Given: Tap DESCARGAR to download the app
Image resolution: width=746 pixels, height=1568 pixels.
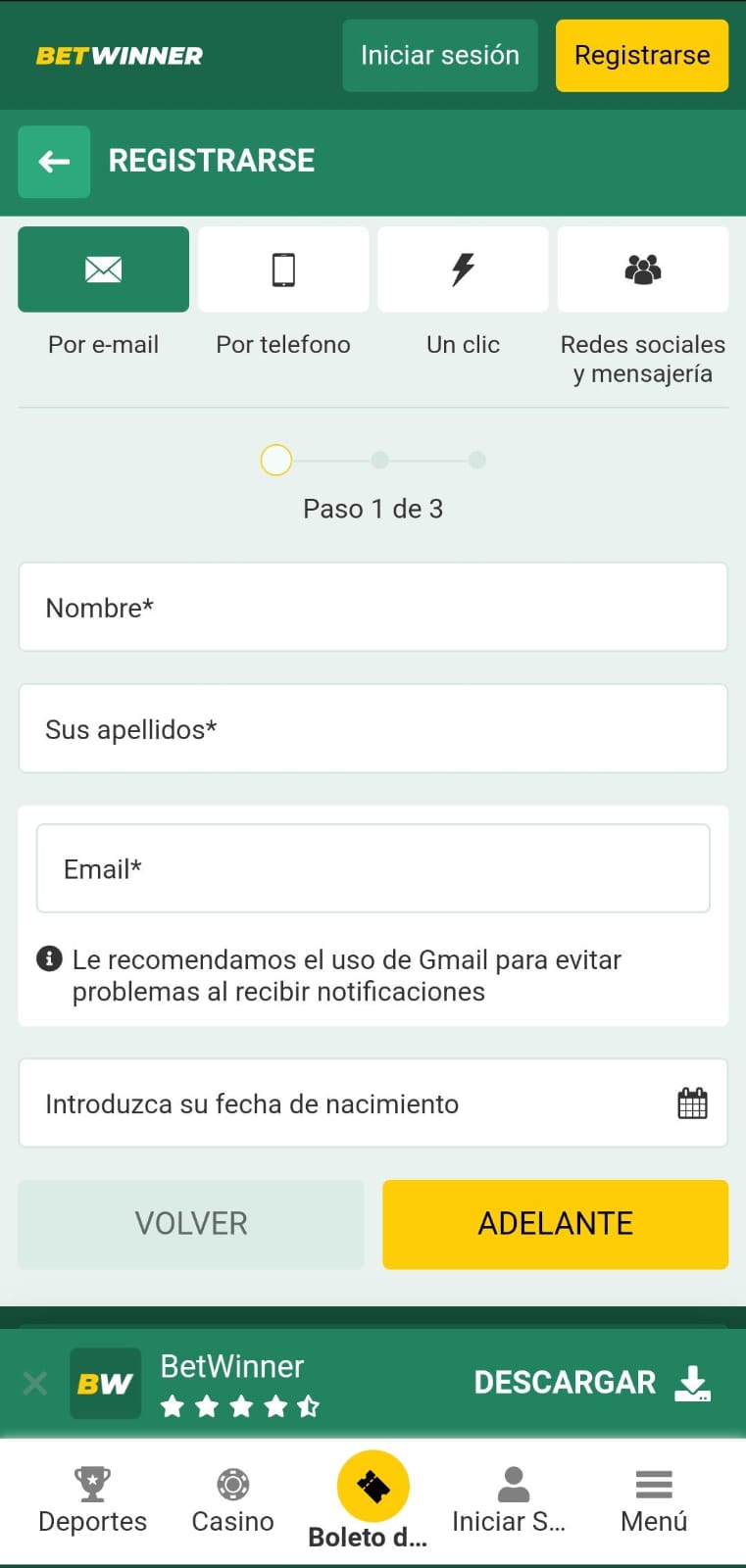Looking at the screenshot, I should pos(591,1383).
